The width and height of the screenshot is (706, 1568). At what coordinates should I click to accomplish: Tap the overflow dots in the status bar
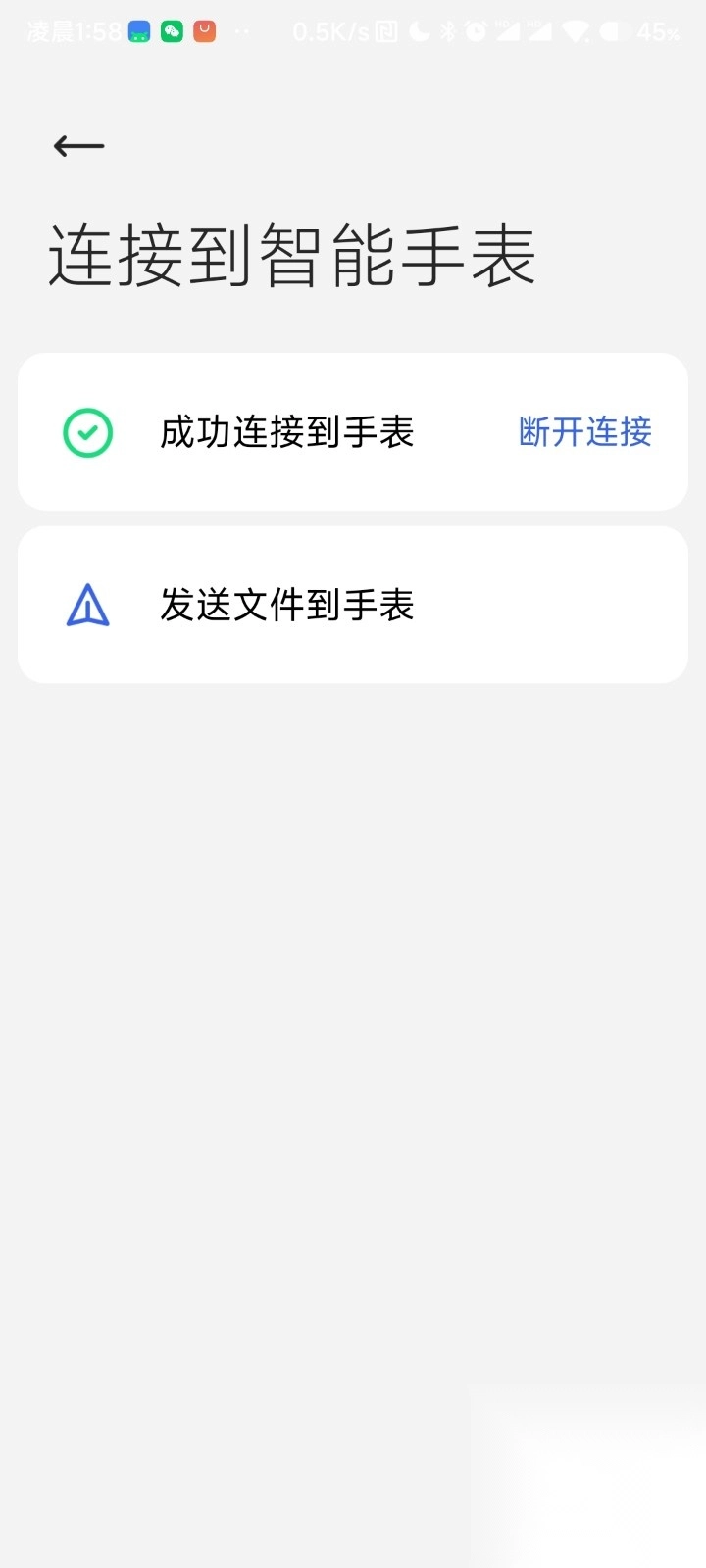tap(242, 30)
